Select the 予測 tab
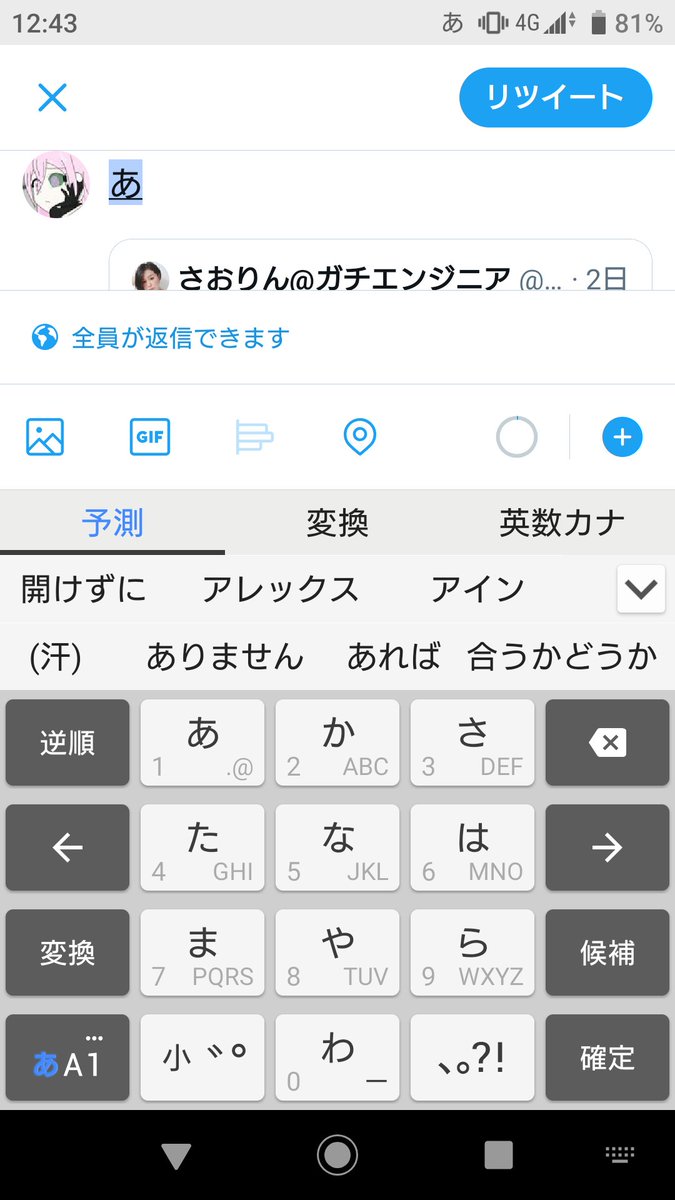The width and height of the screenshot is (675, 1200). pyautogui.click(x=112, y=522)
